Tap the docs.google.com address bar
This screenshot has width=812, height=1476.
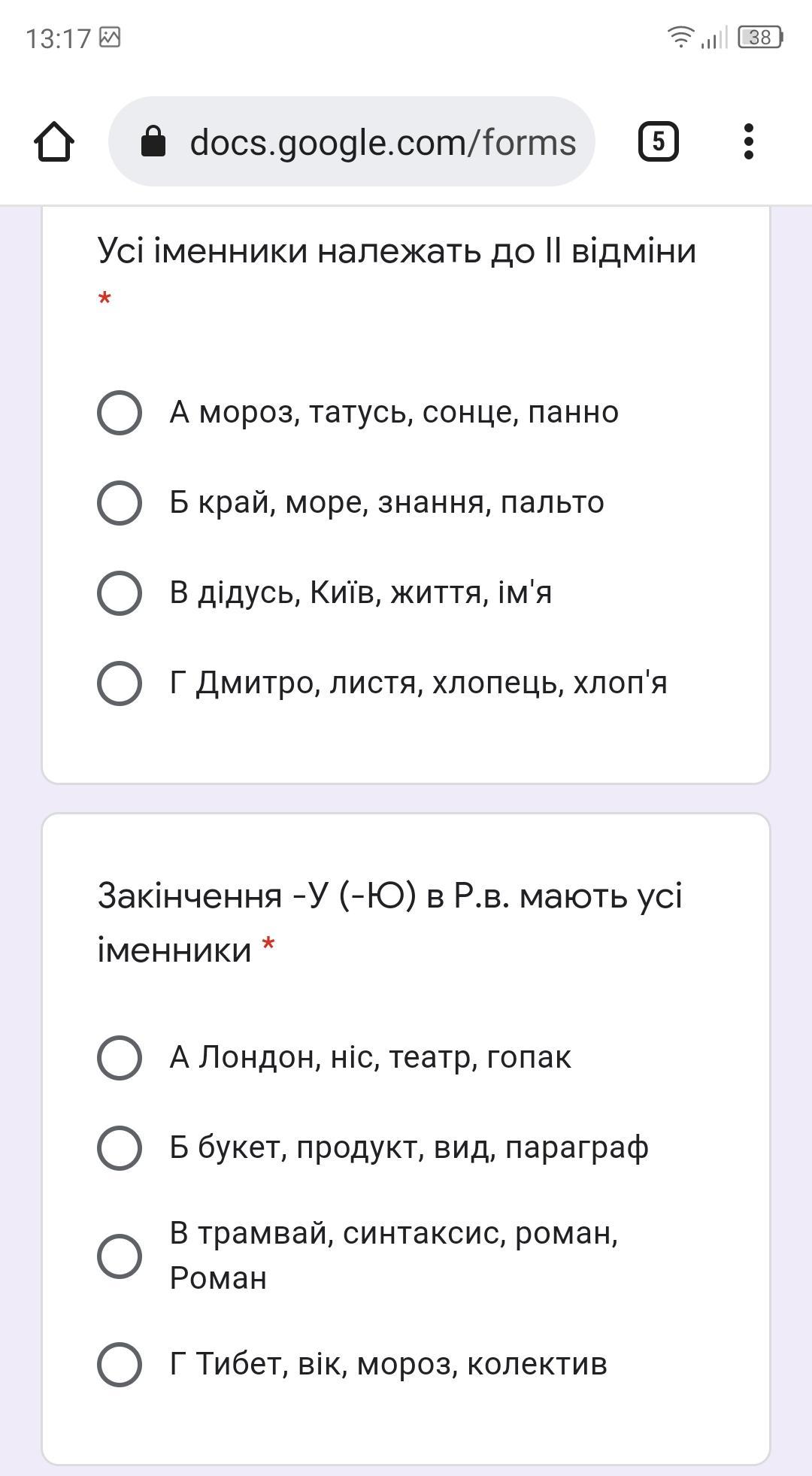(352, 141)
